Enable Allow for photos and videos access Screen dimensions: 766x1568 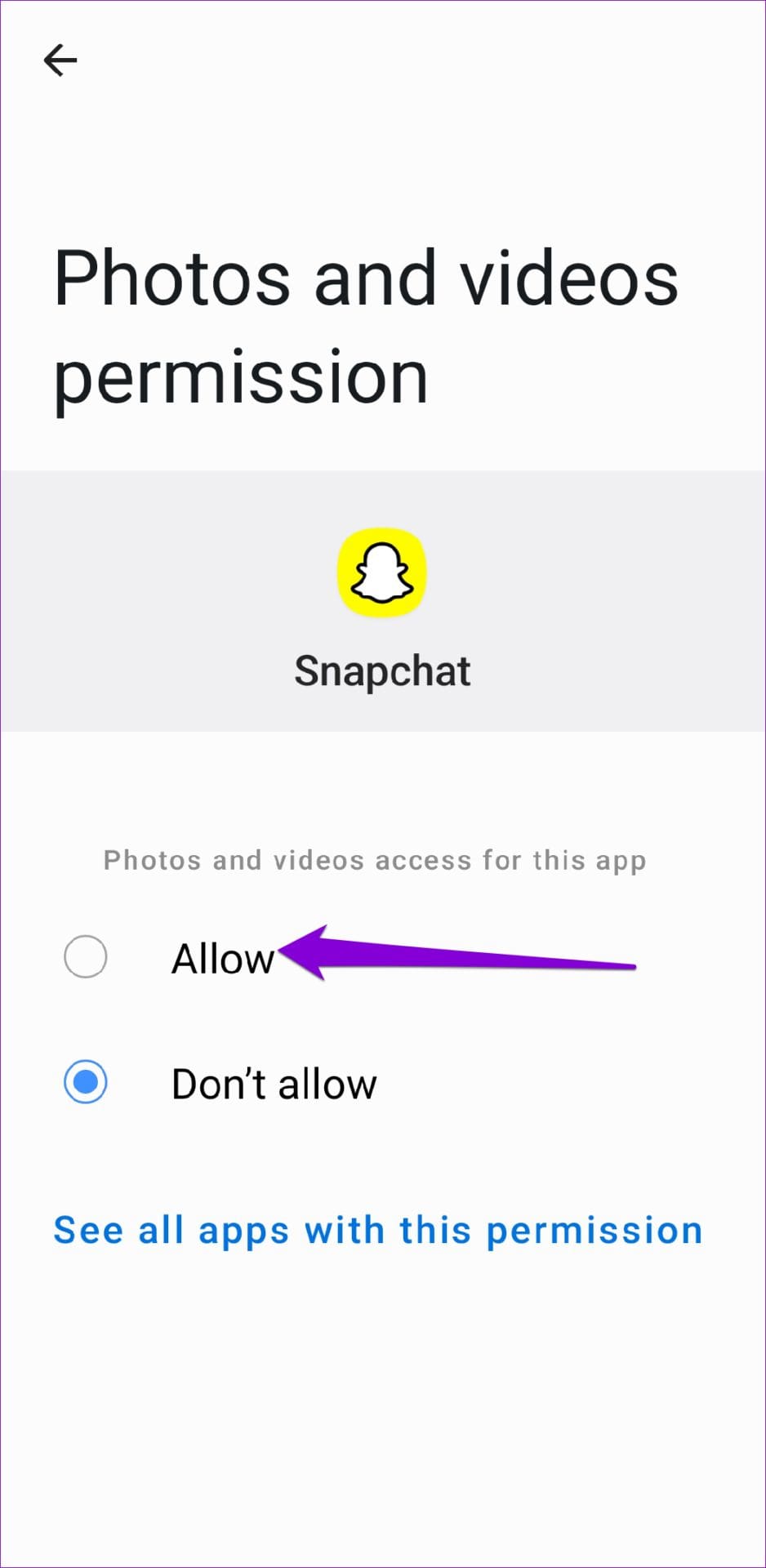click(85, 957)
